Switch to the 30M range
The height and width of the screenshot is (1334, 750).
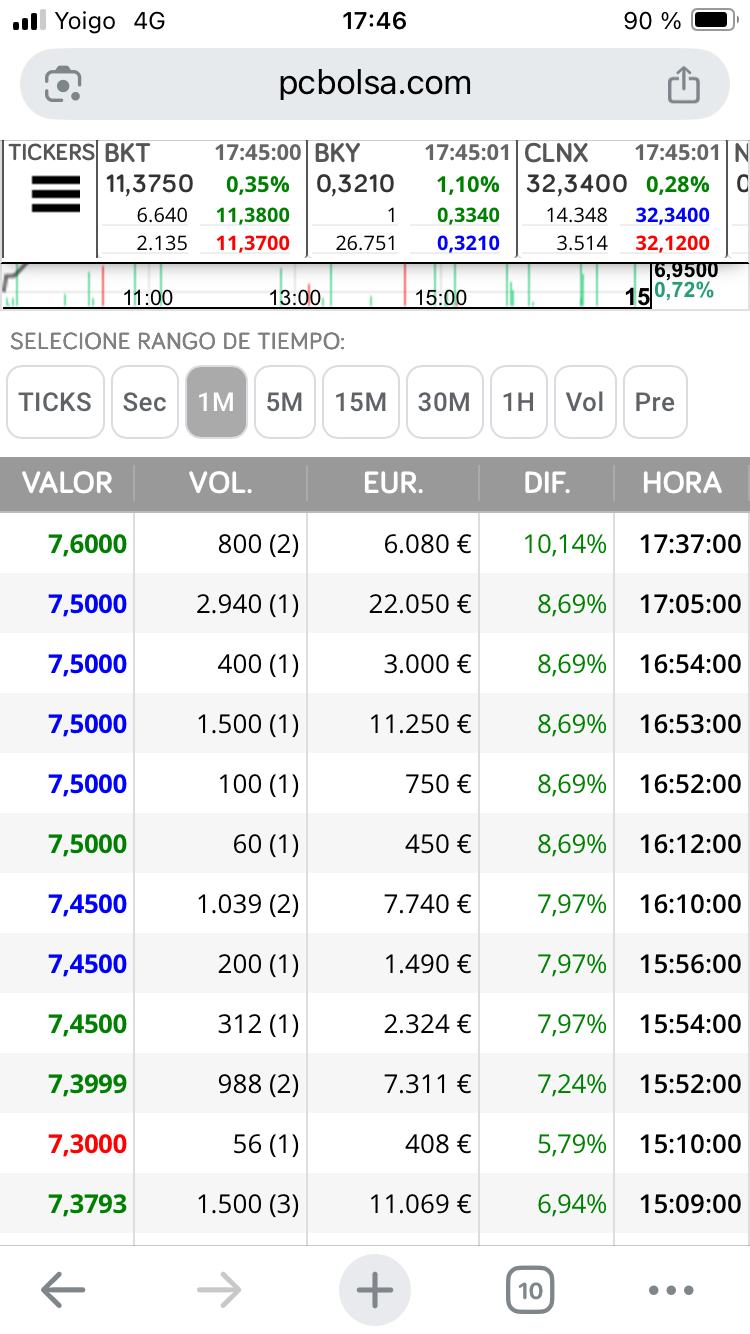(x=444, y=402)
